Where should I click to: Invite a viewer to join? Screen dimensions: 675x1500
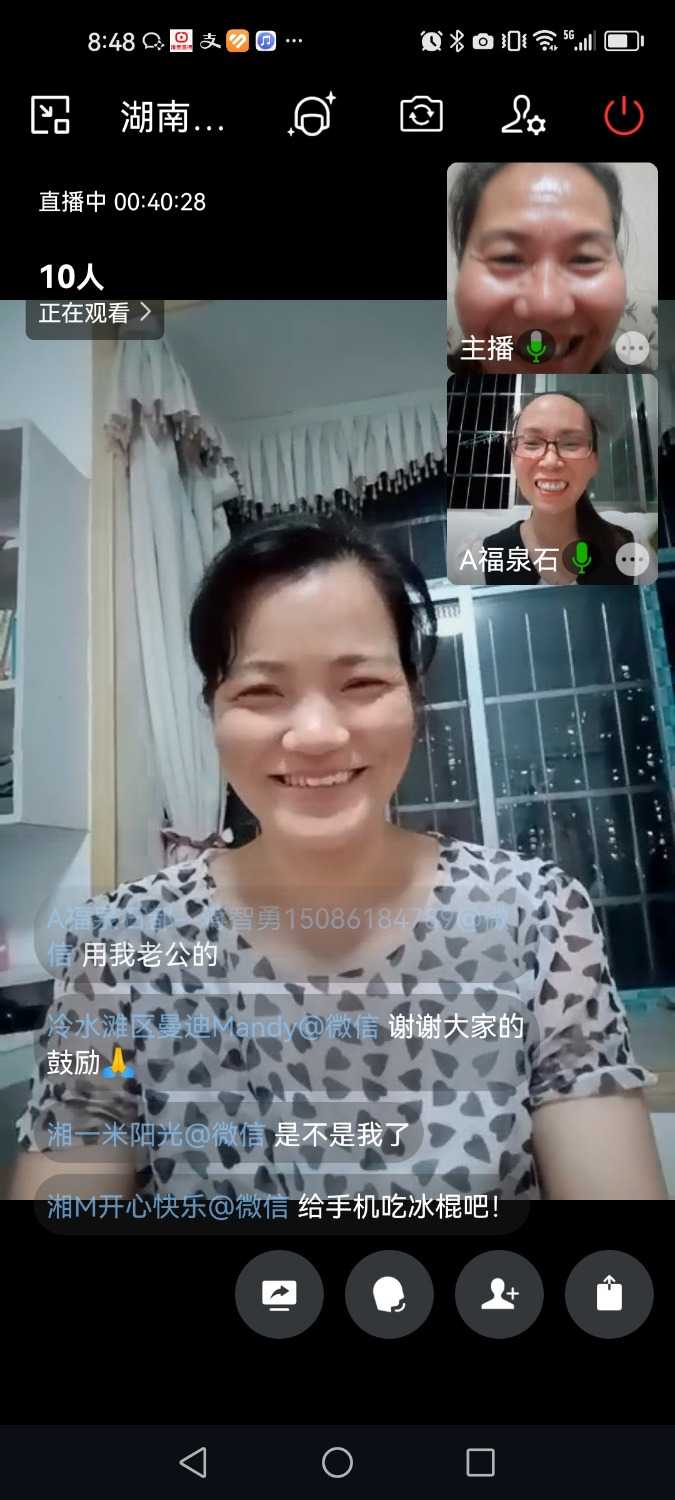499,1294
